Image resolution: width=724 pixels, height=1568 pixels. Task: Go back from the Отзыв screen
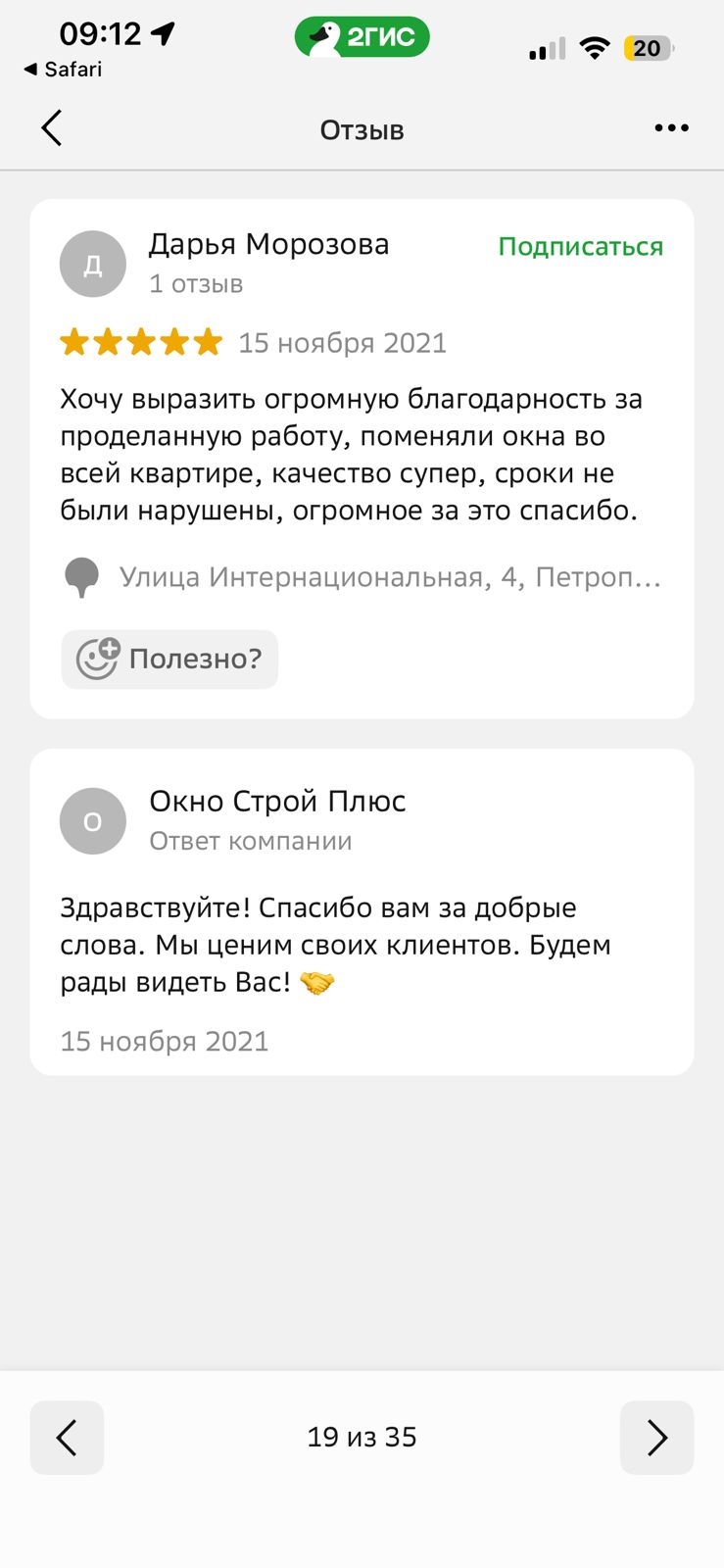[x=52, y=128]
